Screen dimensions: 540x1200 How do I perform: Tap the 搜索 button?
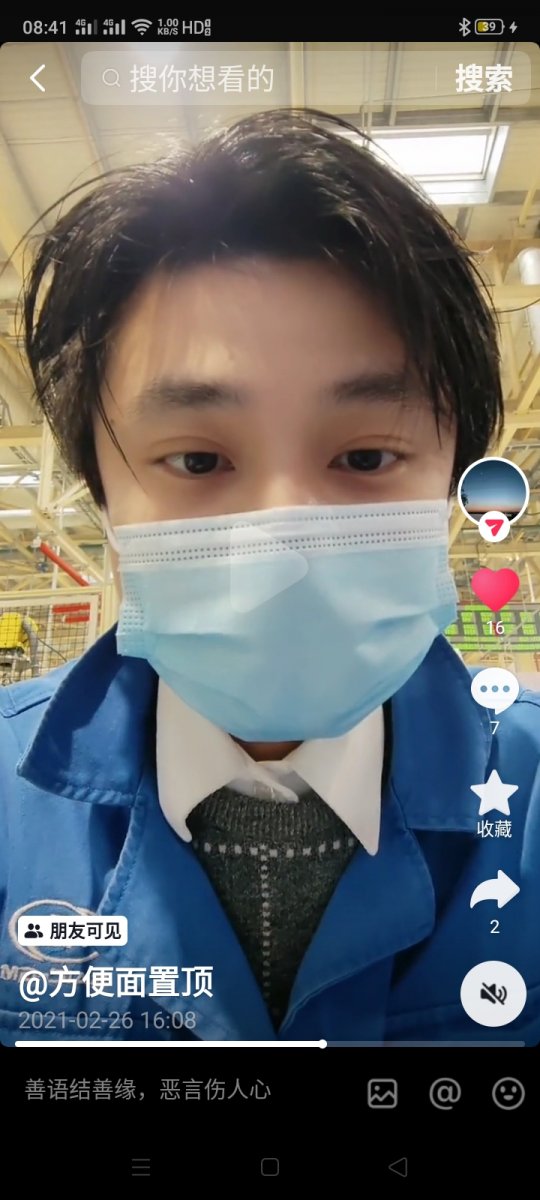[484, 78]
